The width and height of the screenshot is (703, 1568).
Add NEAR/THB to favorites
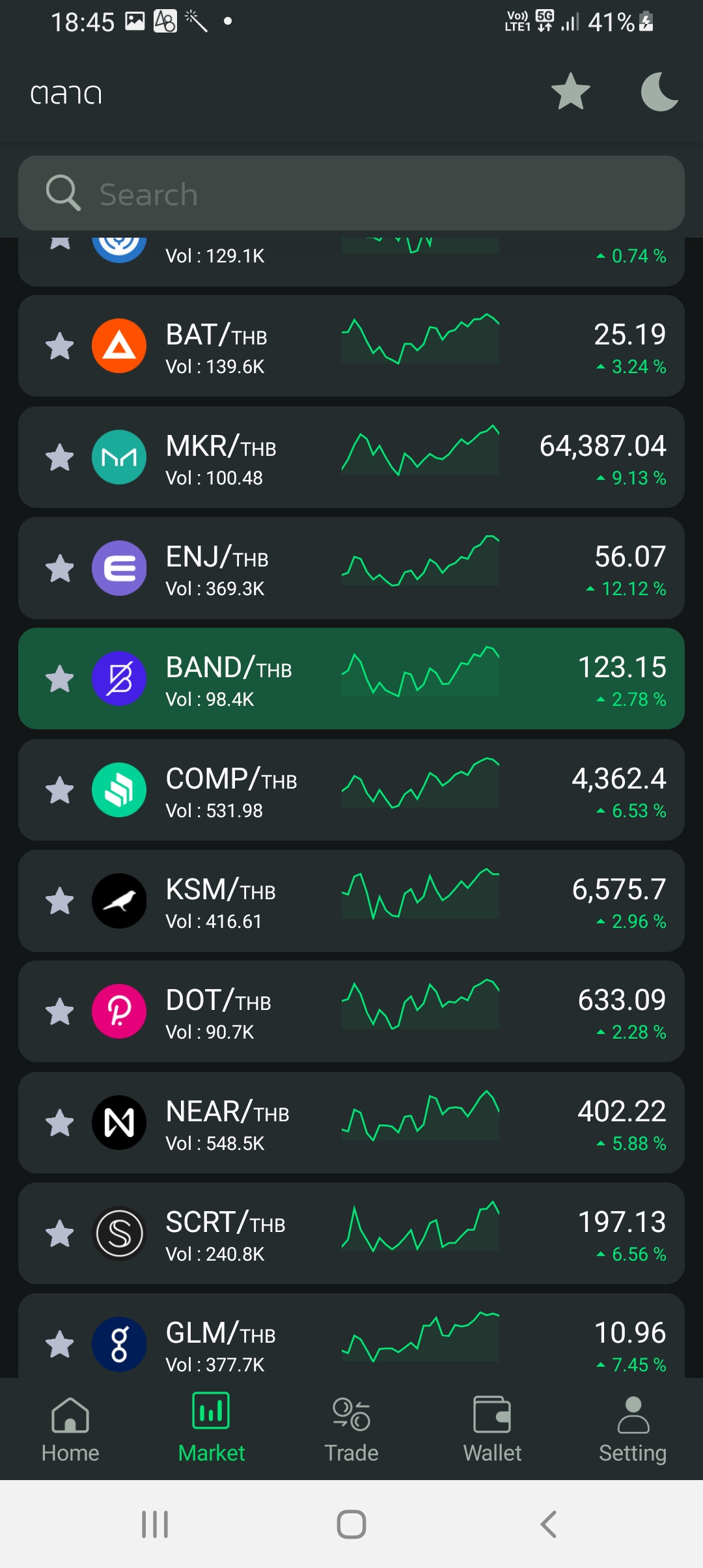click(x=60, y=1123)
